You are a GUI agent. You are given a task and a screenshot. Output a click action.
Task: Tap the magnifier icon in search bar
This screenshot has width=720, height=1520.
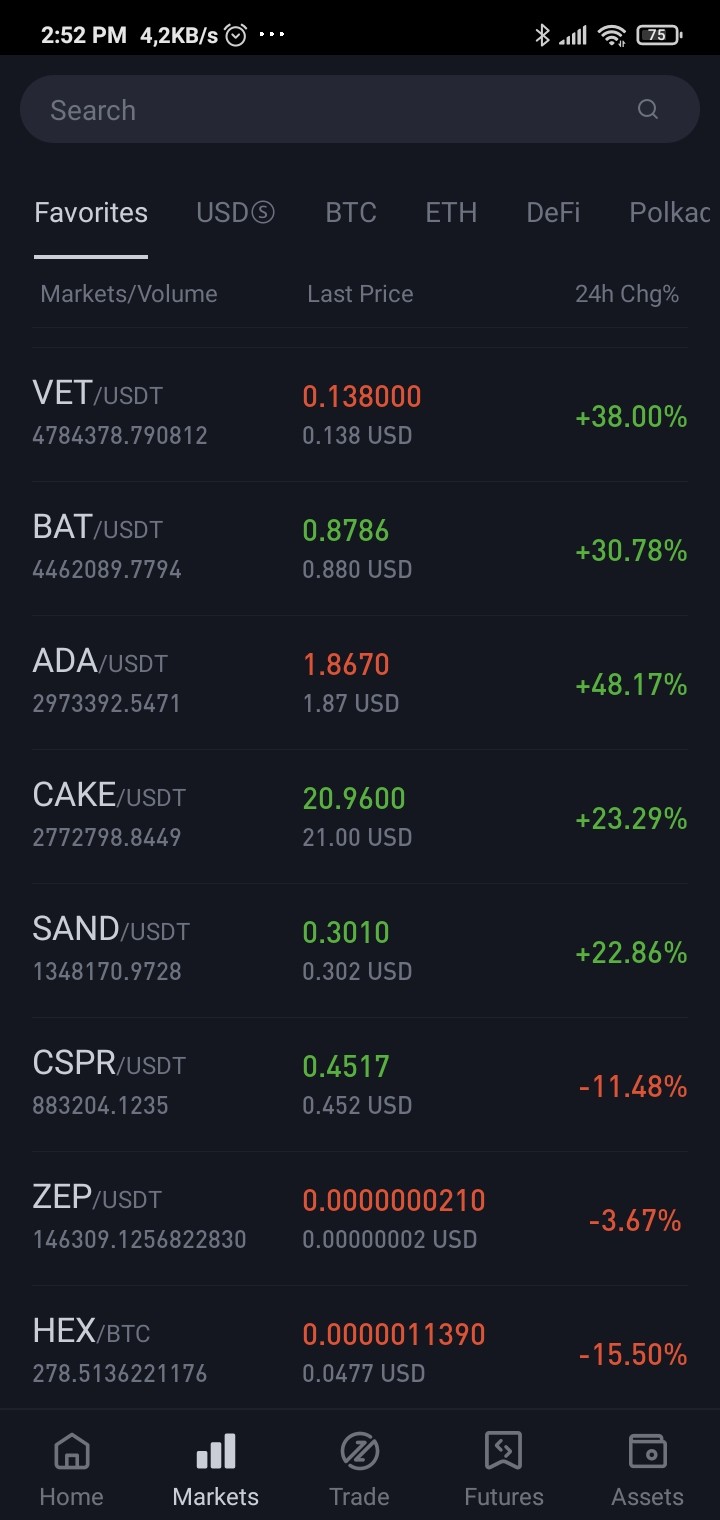pos(648,110)
